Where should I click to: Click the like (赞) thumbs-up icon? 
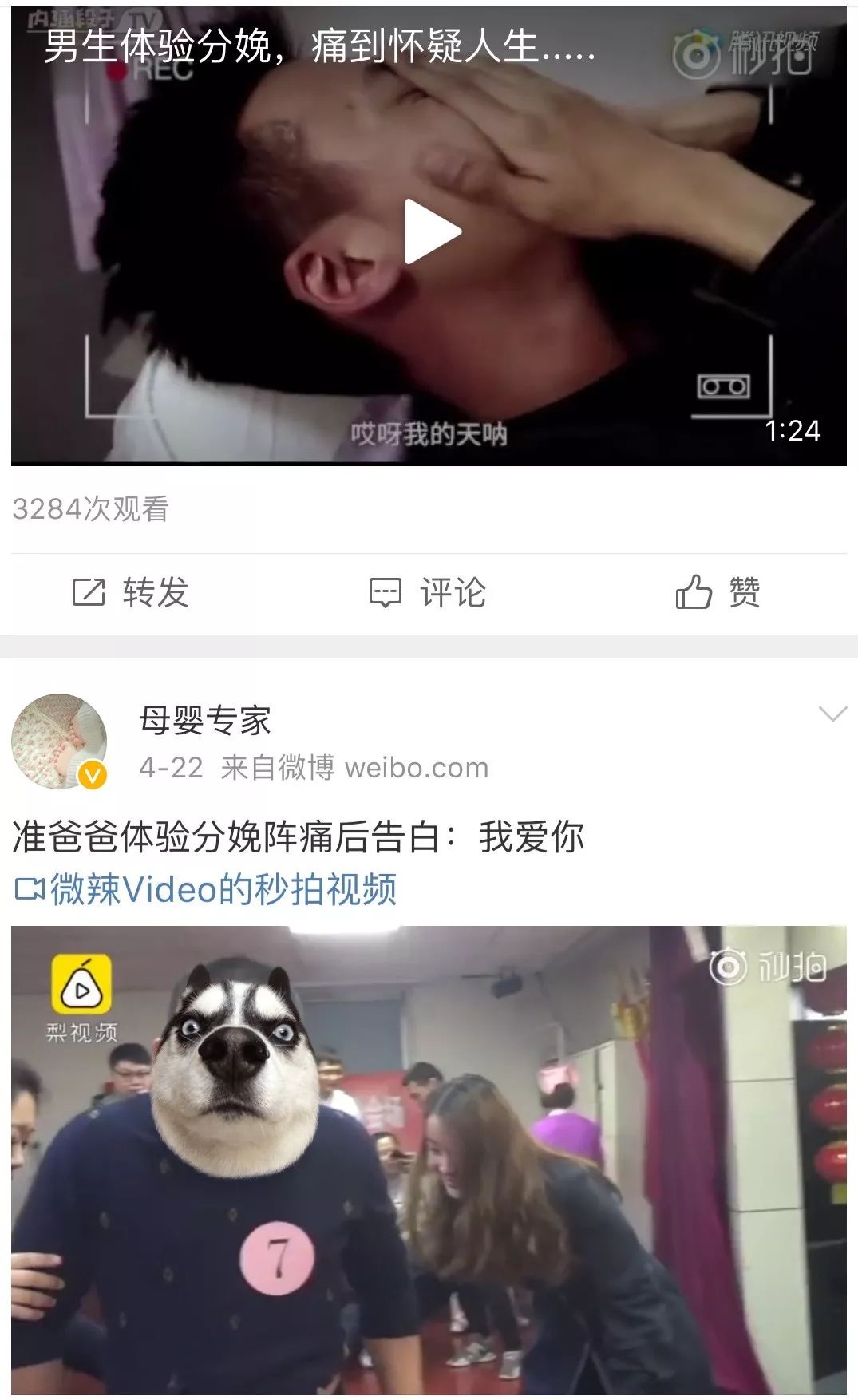coord(697,592)
